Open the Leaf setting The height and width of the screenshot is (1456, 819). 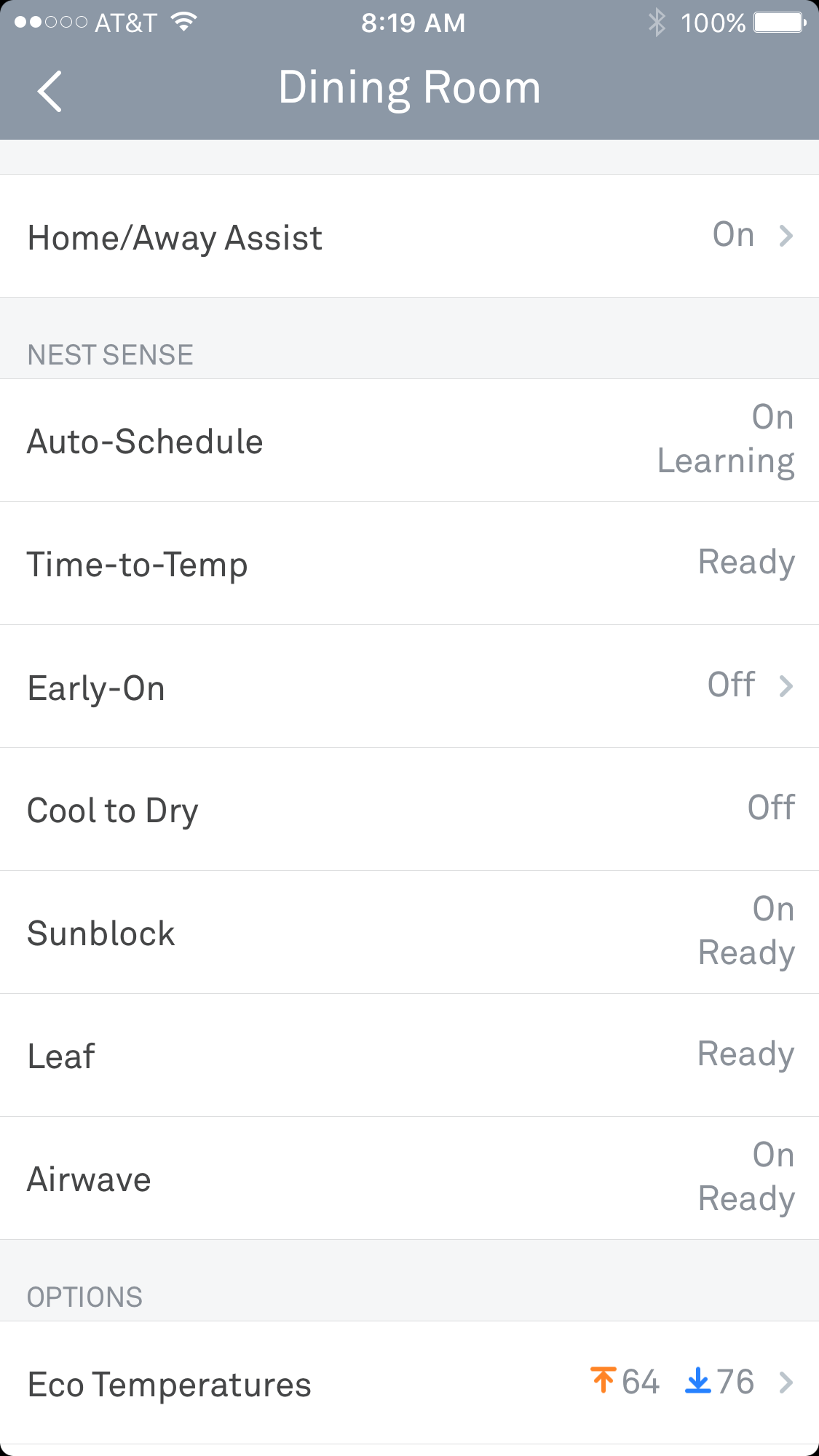point(409,1055)
